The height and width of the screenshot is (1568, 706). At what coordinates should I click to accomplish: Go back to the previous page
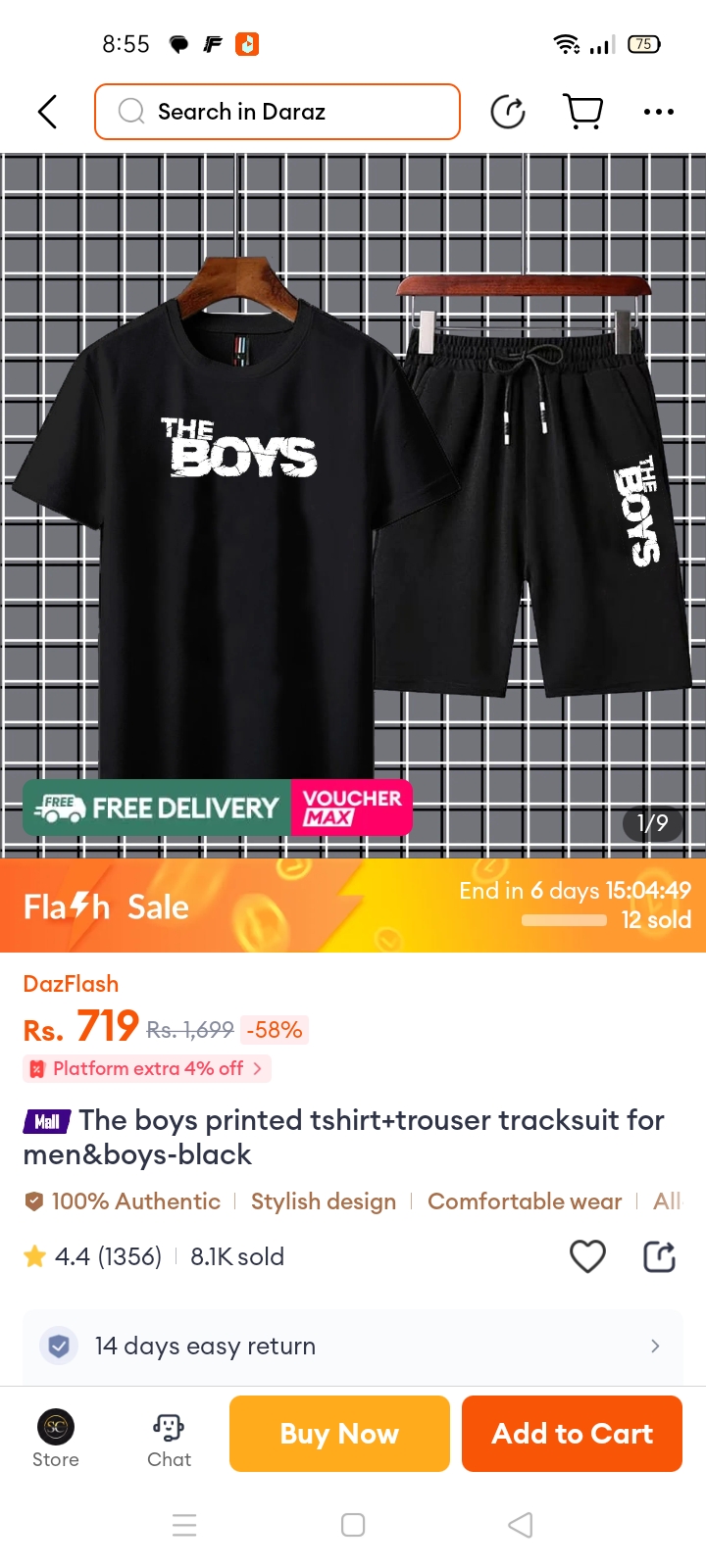click(x=47, y=112)
